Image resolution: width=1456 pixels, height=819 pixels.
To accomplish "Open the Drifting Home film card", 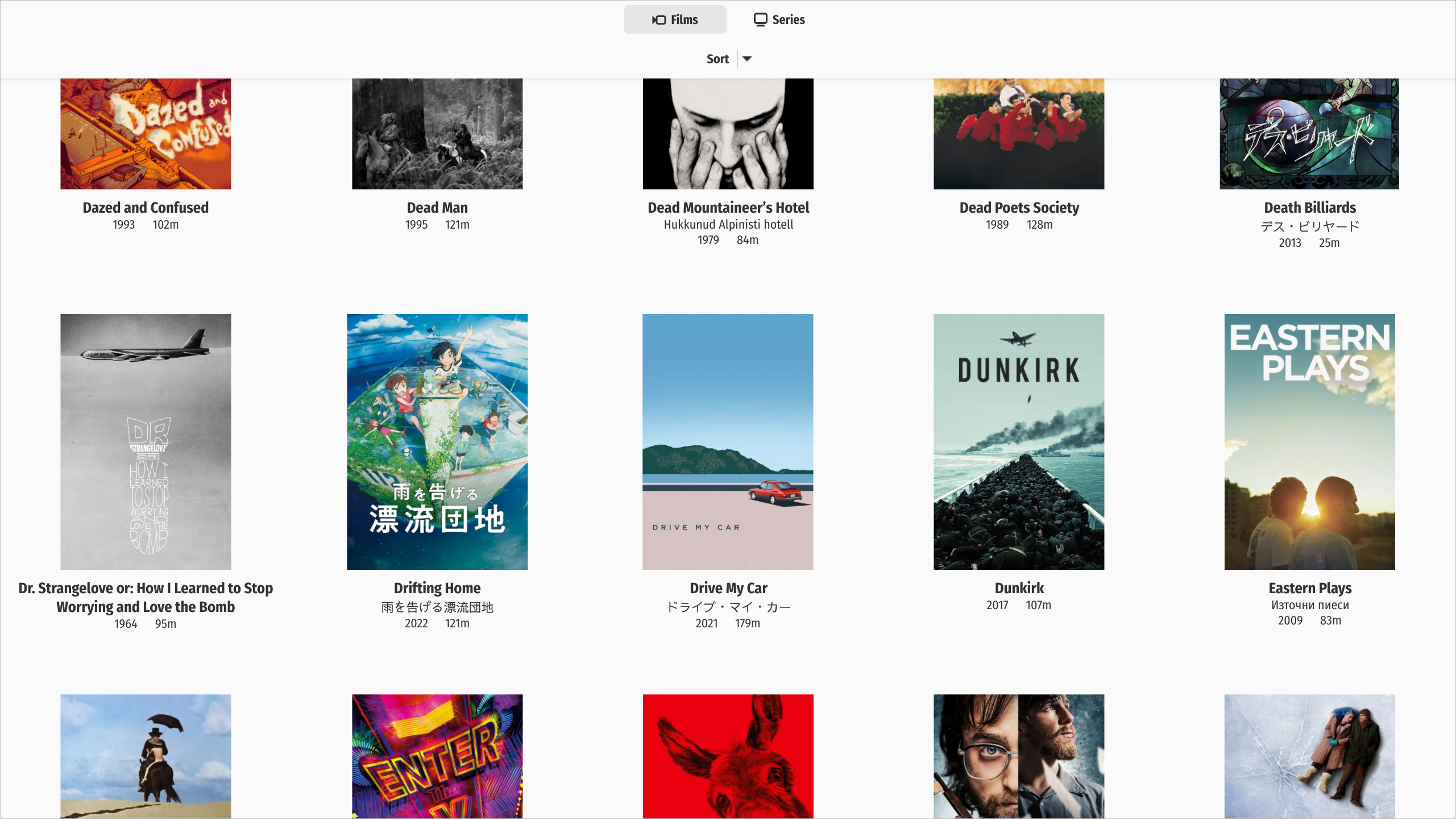I will (437, 441).
